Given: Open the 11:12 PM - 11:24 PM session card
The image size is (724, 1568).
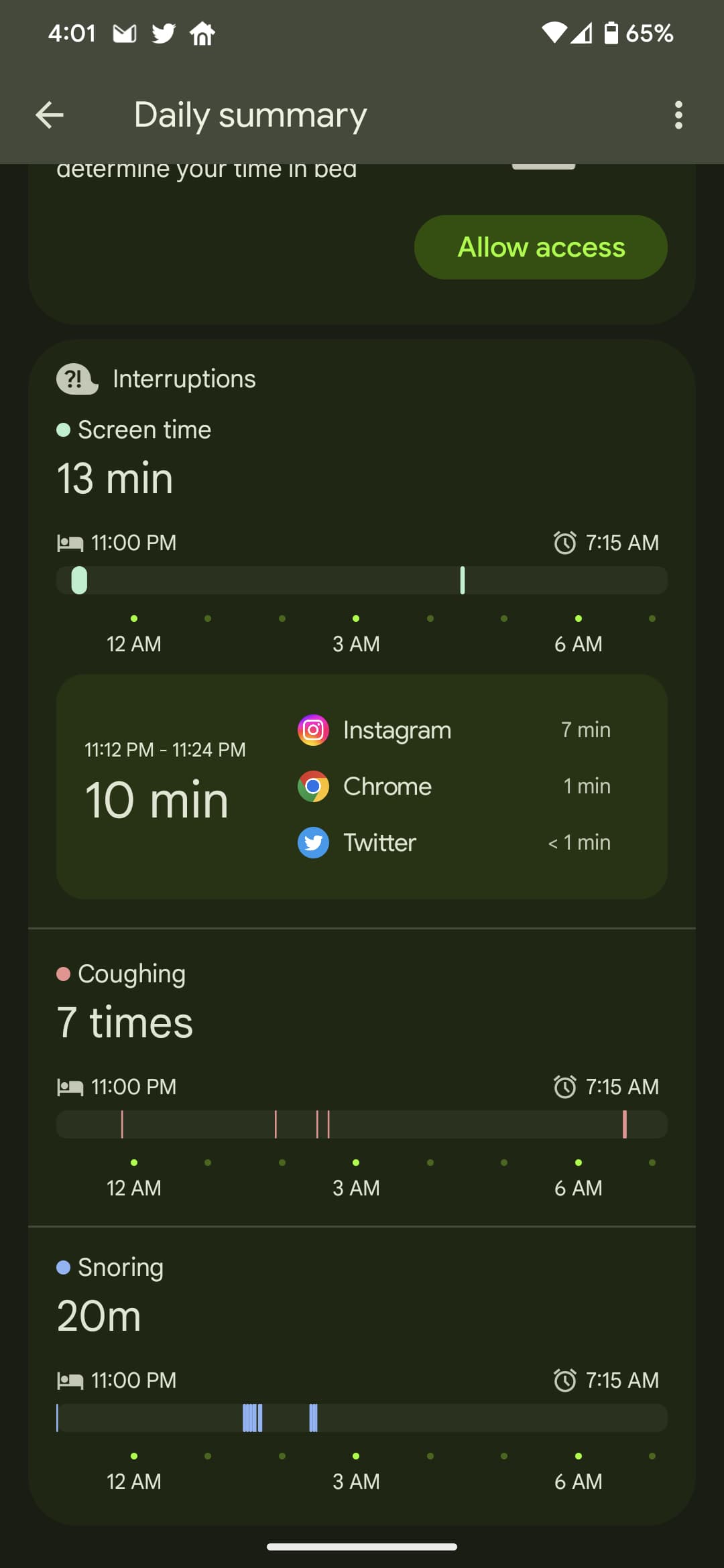Looking at the screenshot, I should [x=362, y=787].
